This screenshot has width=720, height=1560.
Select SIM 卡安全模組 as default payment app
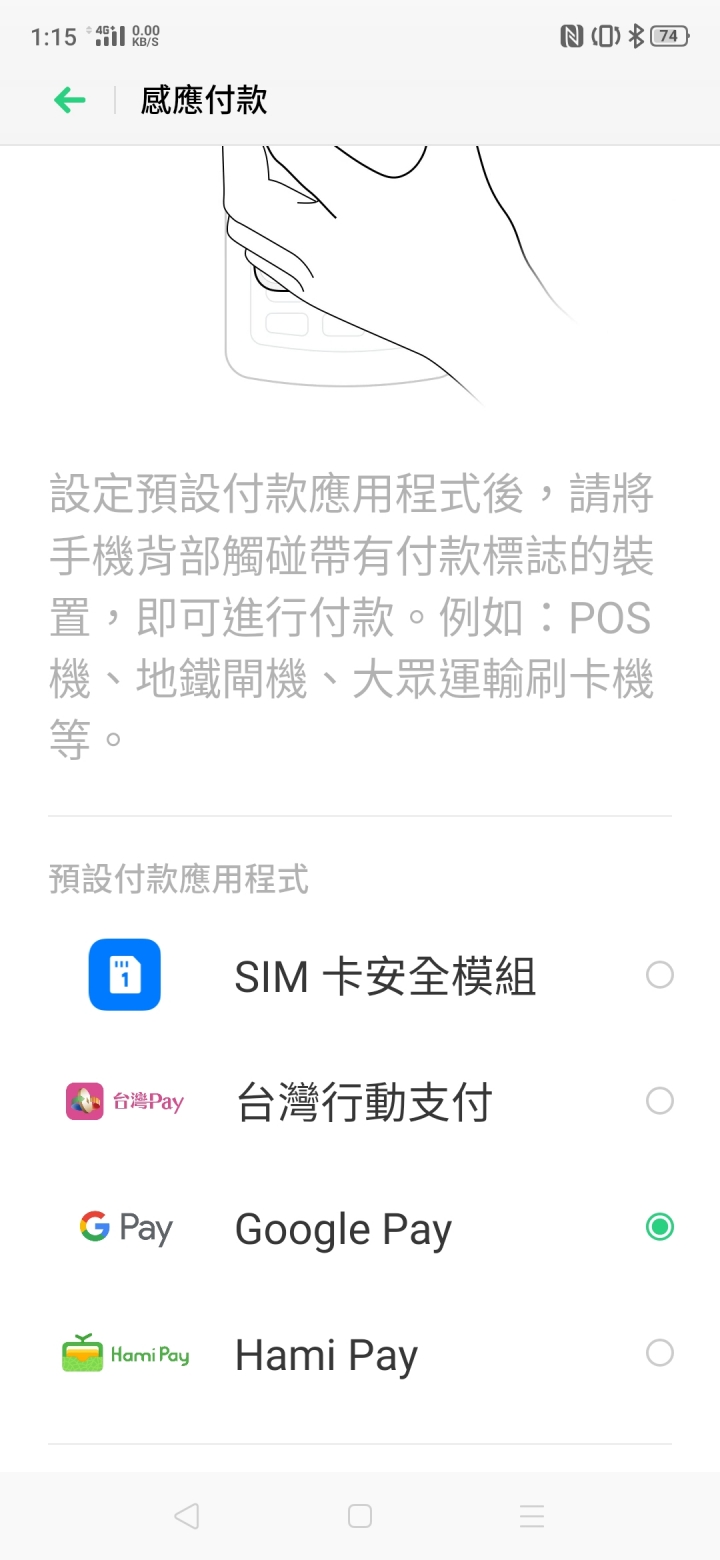click(x=660, y=975)
